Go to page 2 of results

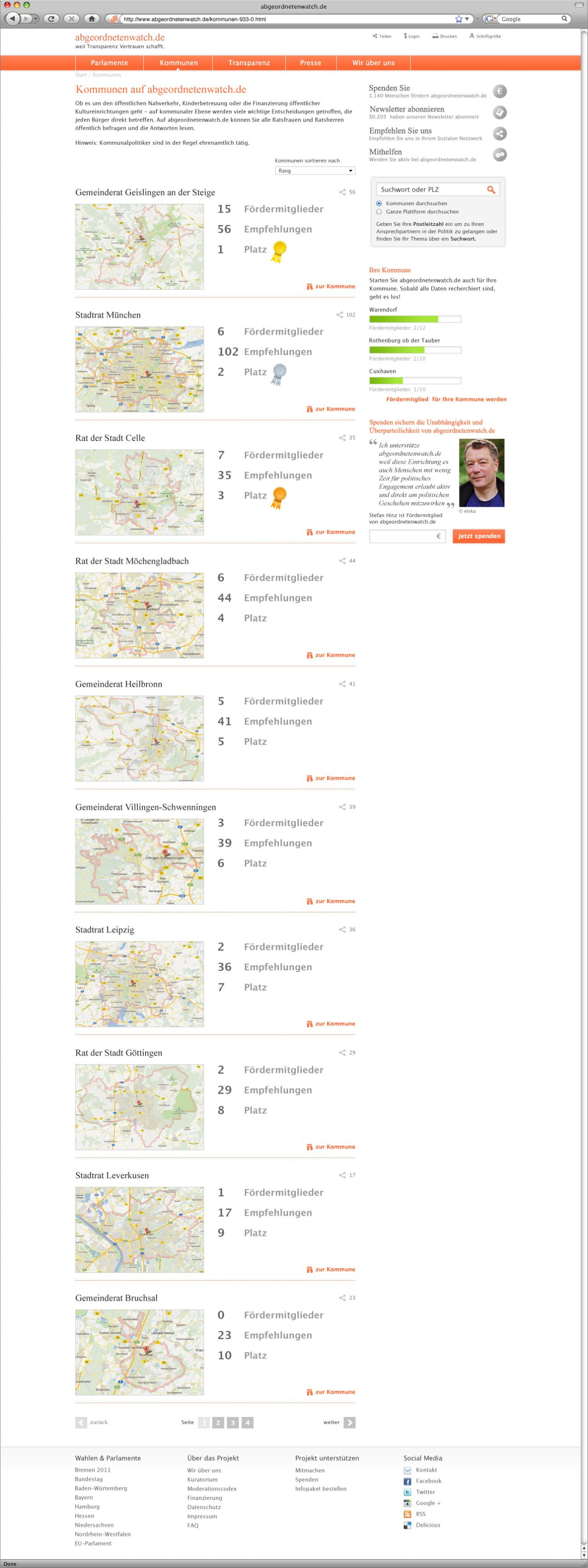(x=218, y=1422)
